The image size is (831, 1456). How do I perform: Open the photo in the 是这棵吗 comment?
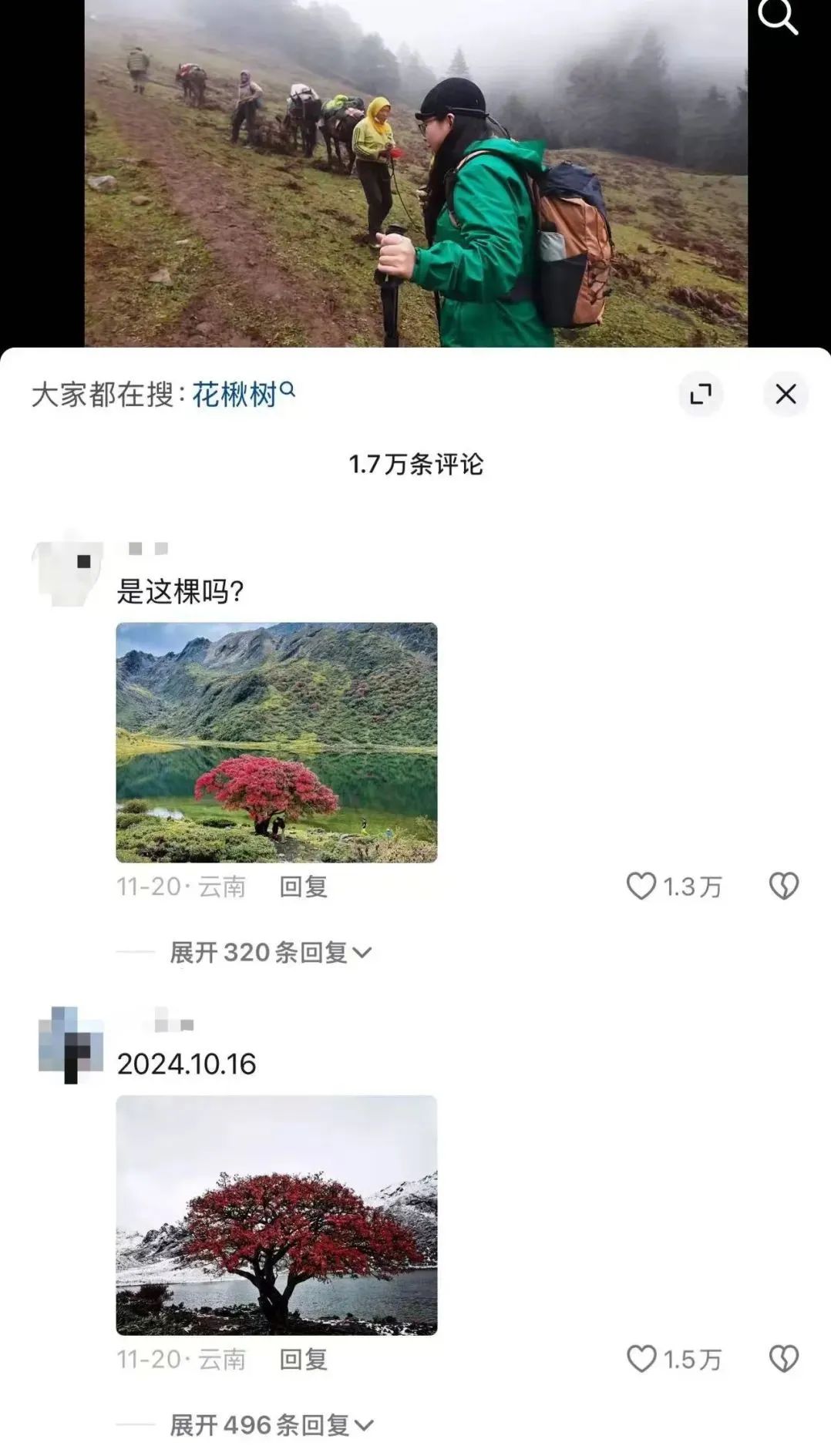[277, 742]
